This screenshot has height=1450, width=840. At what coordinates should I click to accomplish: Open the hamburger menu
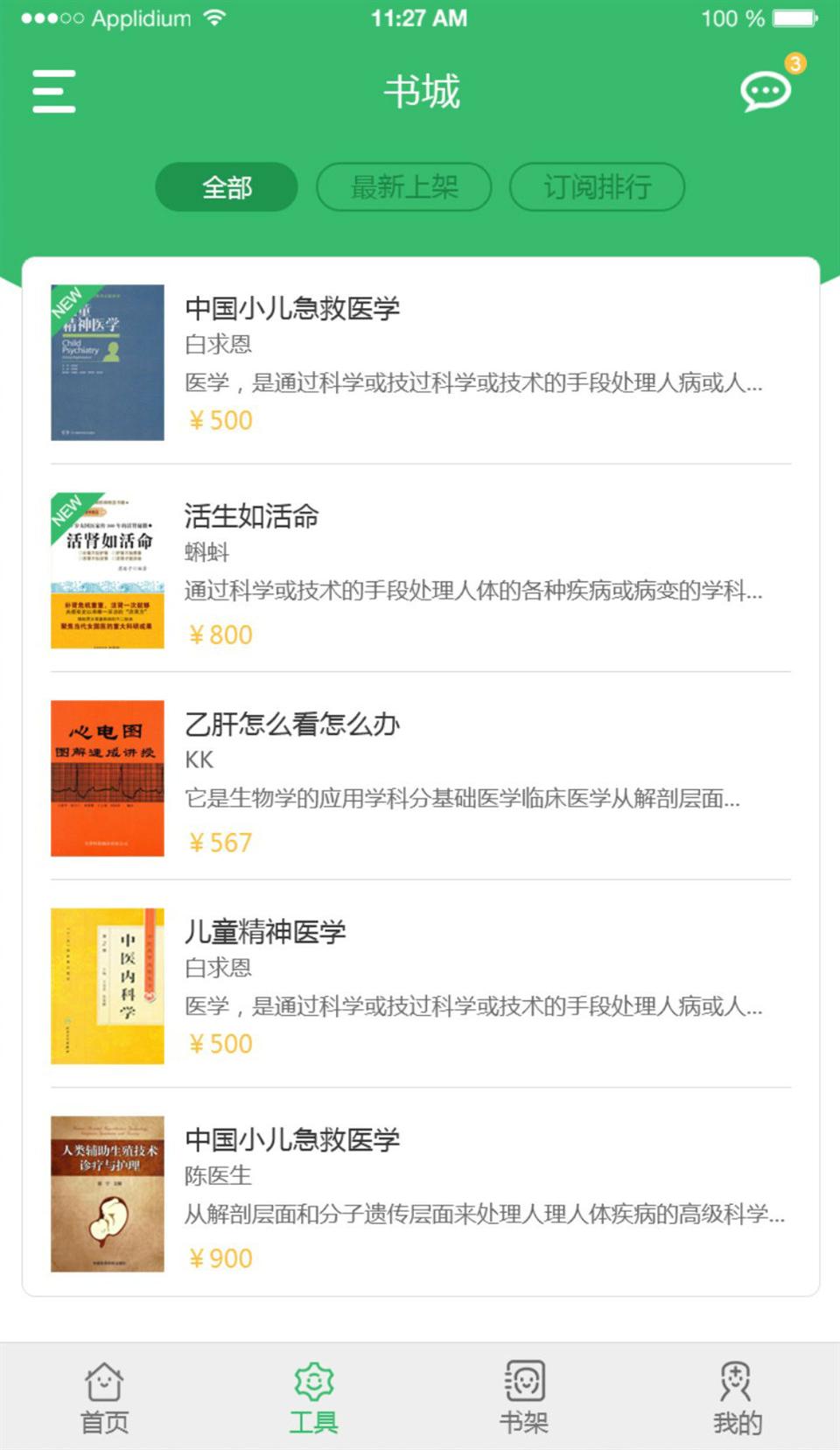tap(54, 91)
